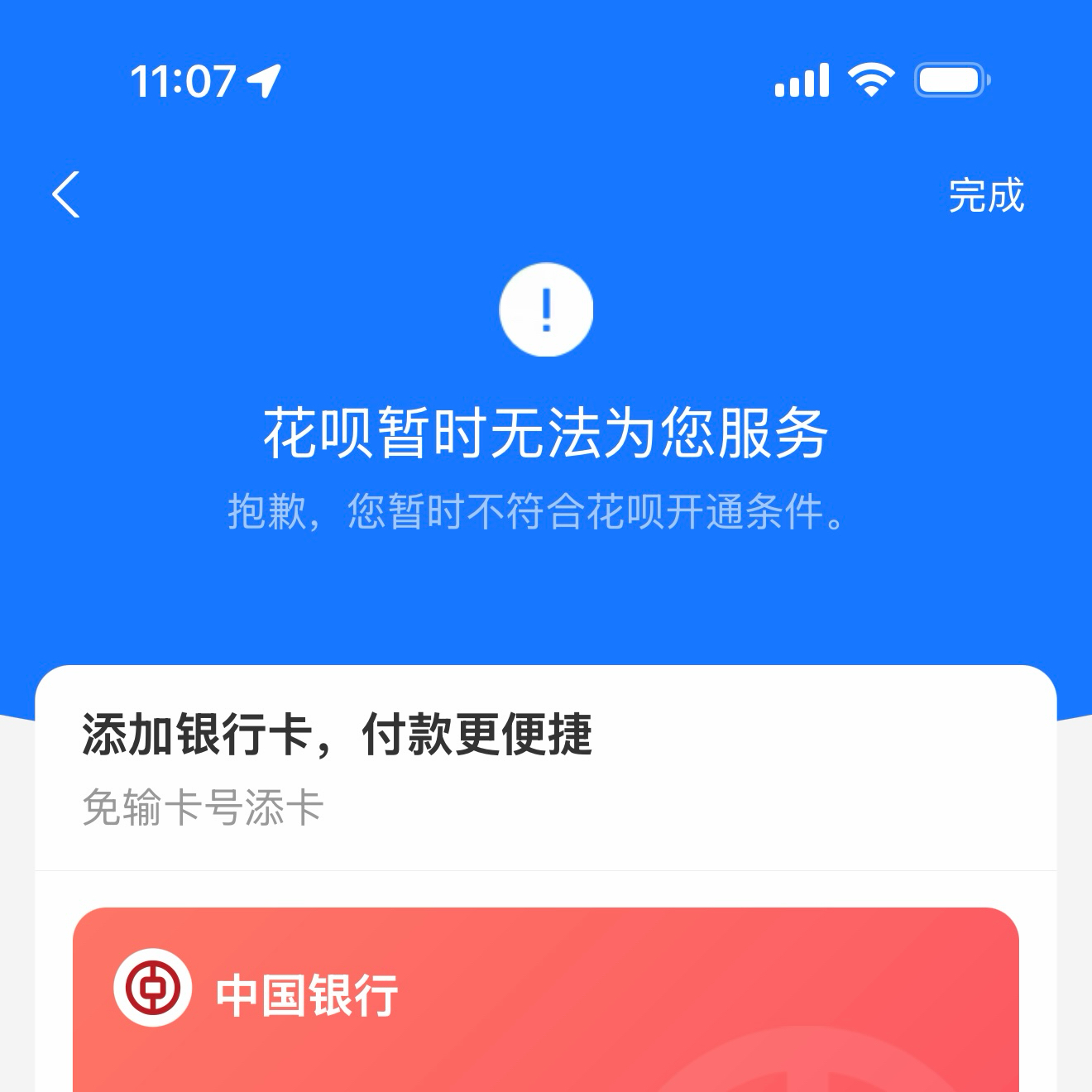Tap 完成 to finish
1092x1092 pixels.
(985, 196)
